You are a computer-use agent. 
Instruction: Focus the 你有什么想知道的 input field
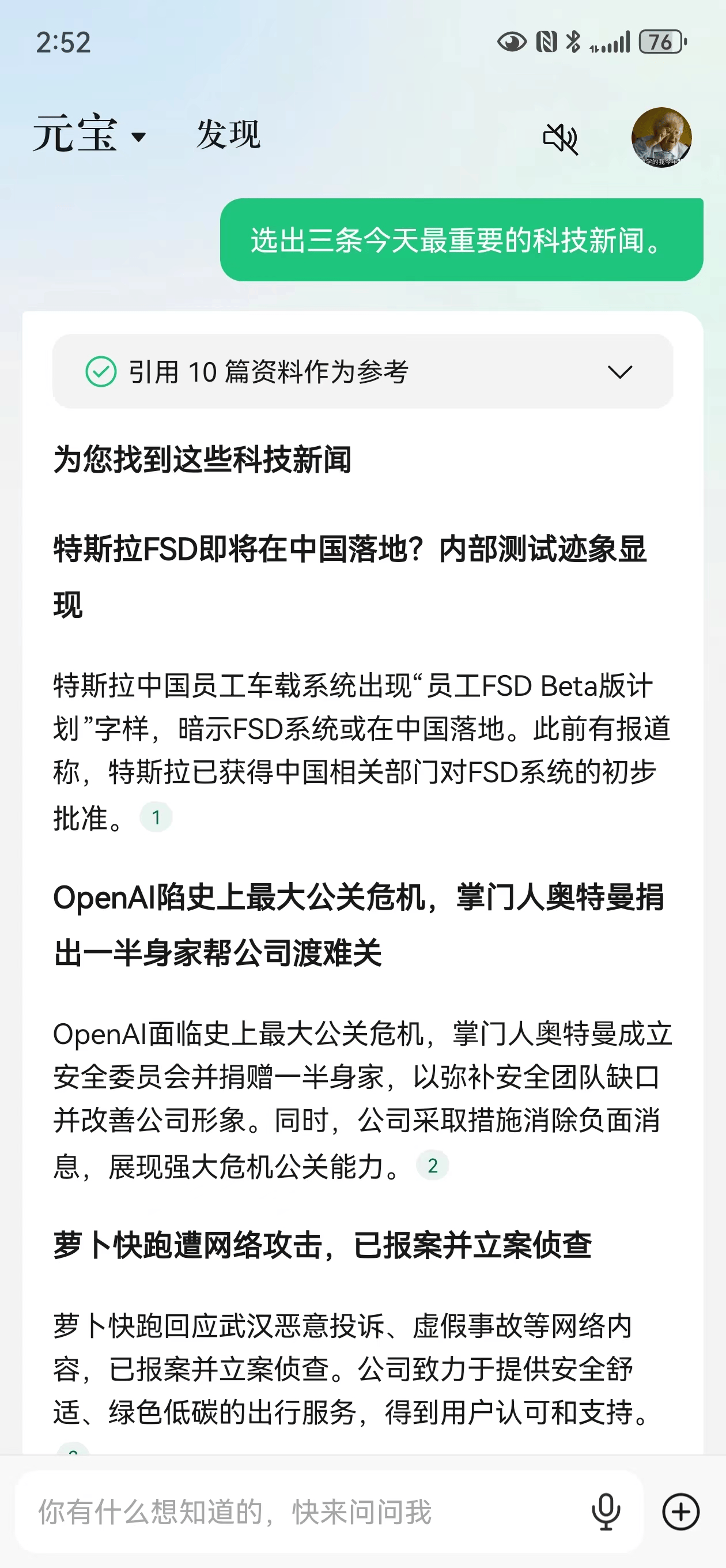pyautogui.click(x=304, y=1512)
